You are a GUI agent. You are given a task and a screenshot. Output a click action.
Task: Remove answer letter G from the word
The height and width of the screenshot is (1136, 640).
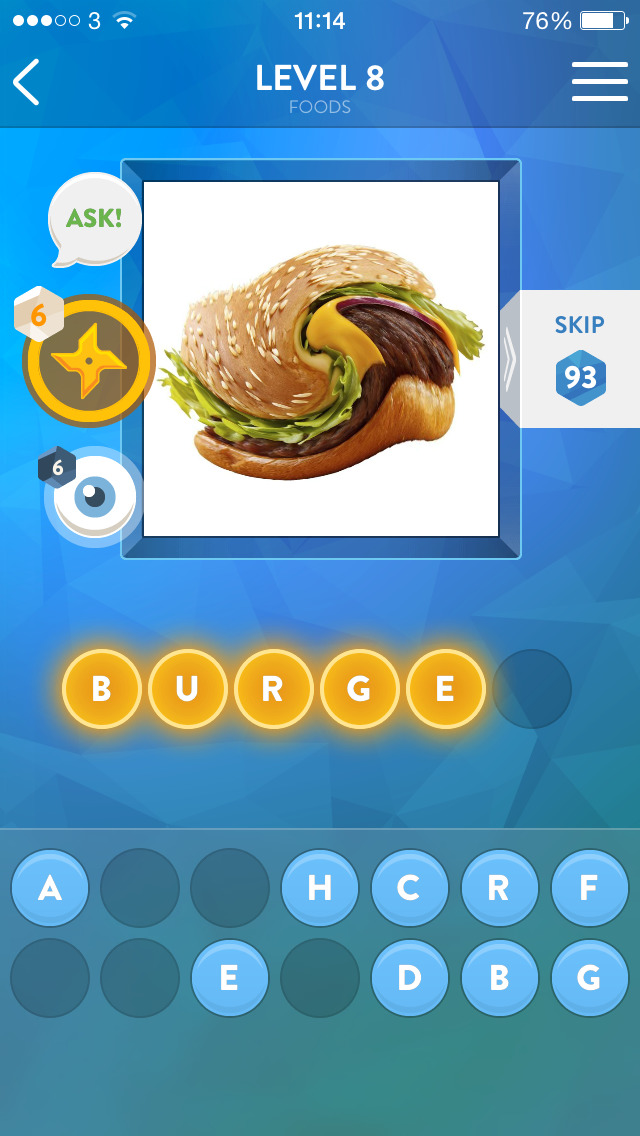coord(359,689)
